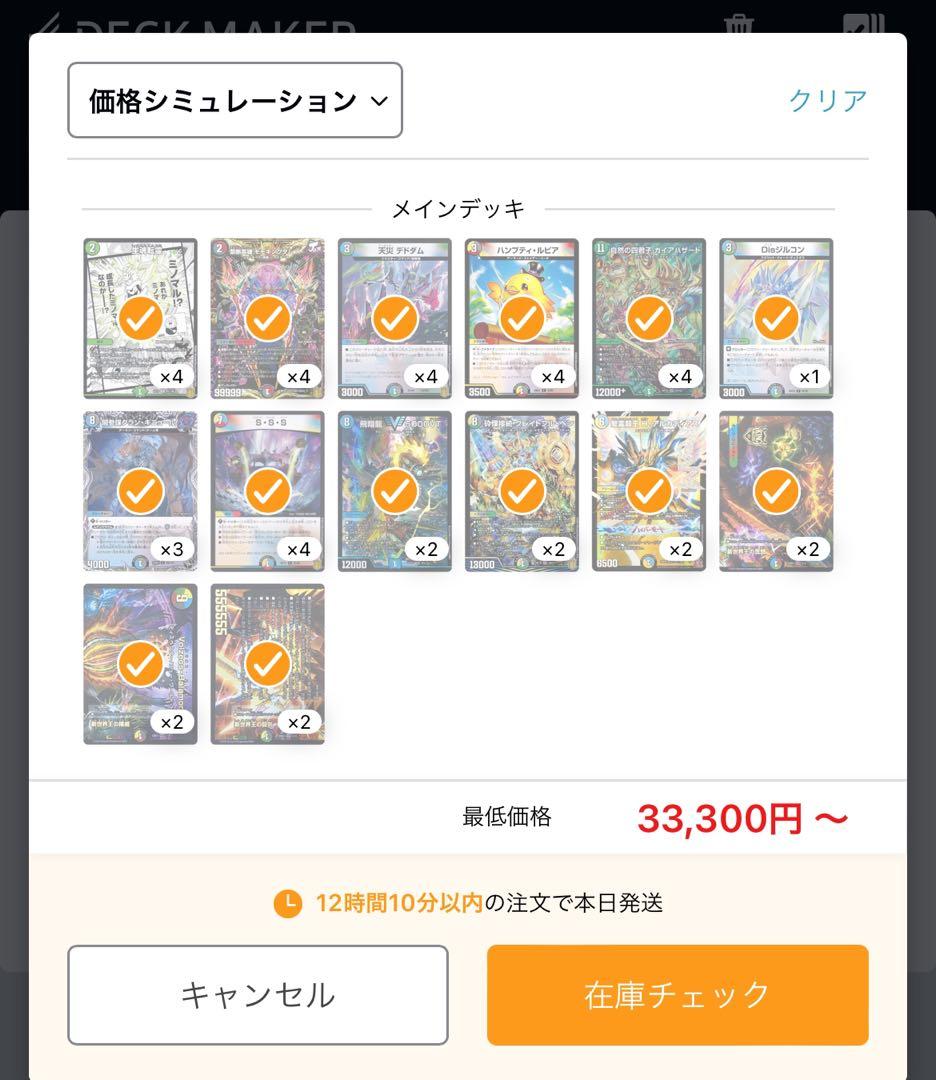Click the chevron on the simulation selector
Screen dimensions: 936x1080
[377, 101]
